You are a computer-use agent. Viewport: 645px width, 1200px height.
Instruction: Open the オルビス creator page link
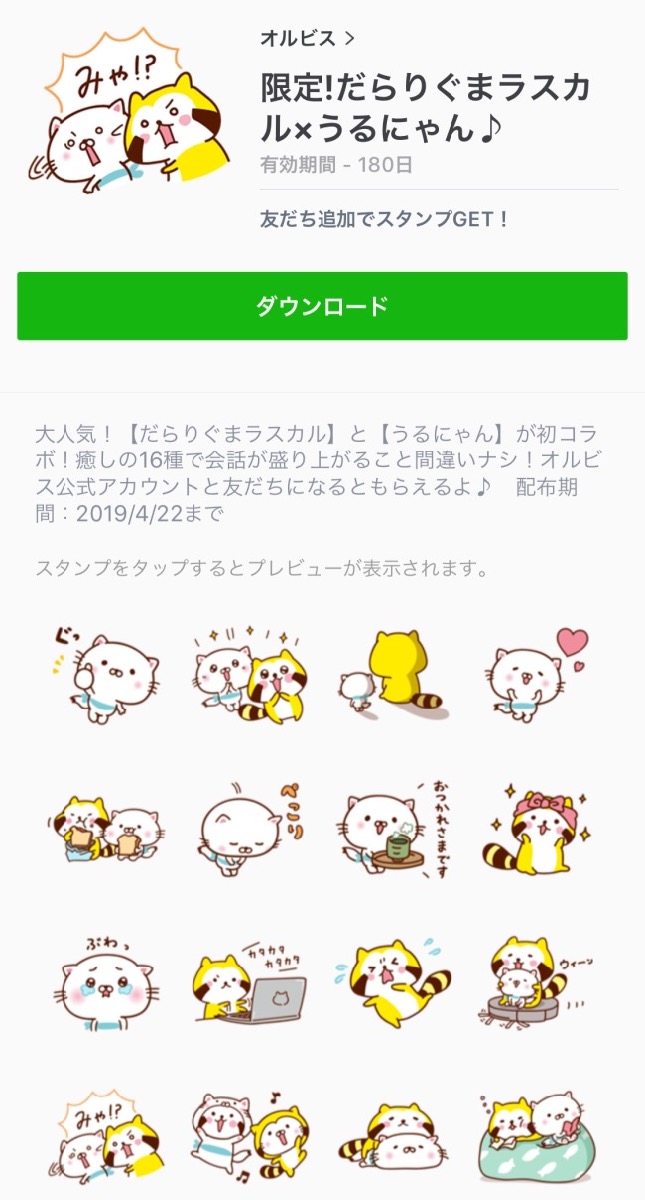click(x=307, y=39)
